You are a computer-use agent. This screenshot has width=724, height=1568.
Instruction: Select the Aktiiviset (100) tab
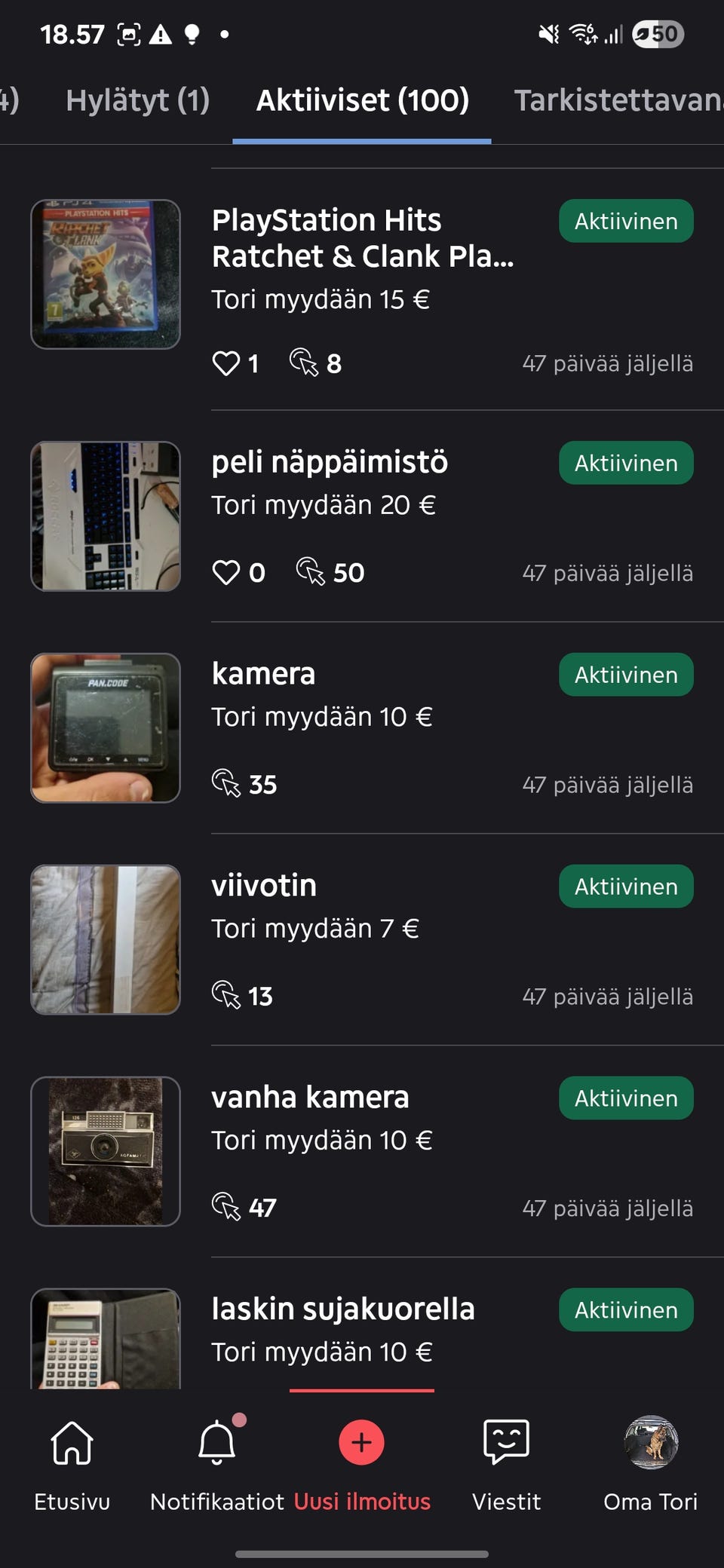(x=362, y=100)
